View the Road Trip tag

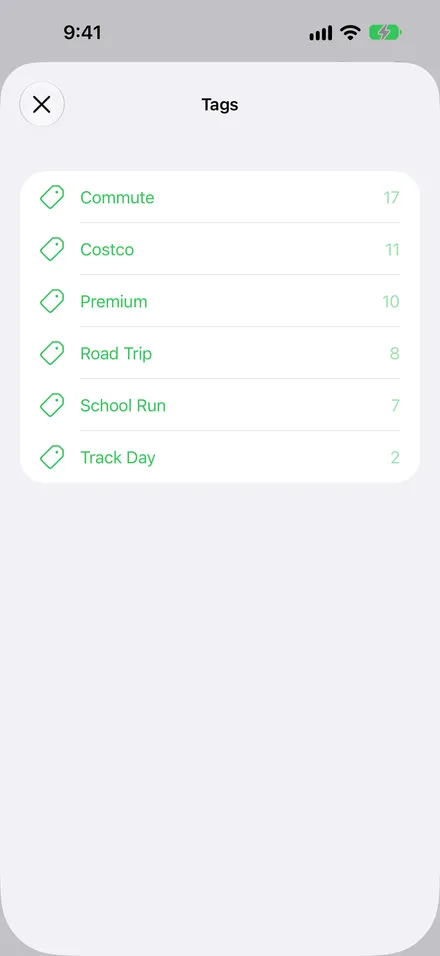coord(220,353)
